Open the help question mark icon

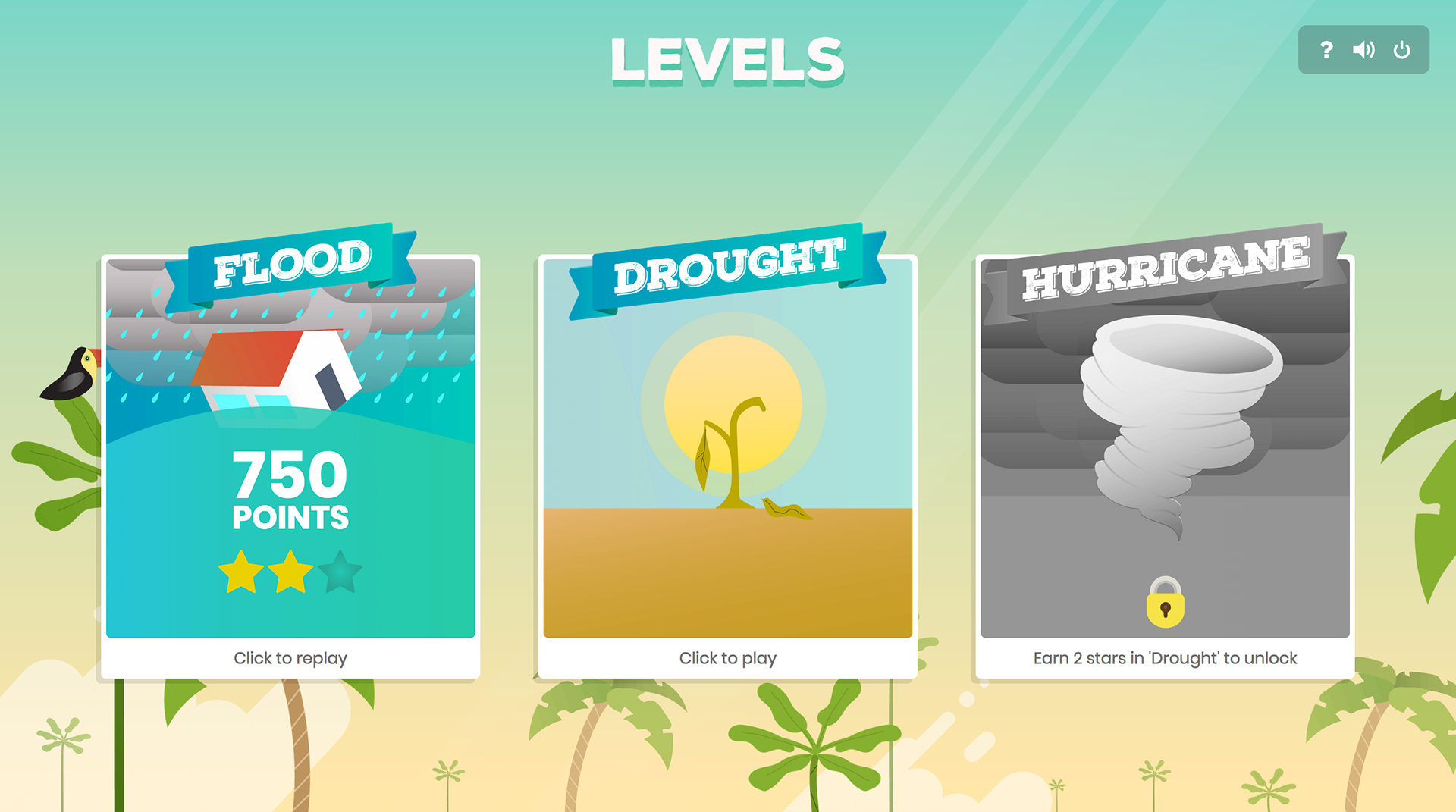point(1326,50)
